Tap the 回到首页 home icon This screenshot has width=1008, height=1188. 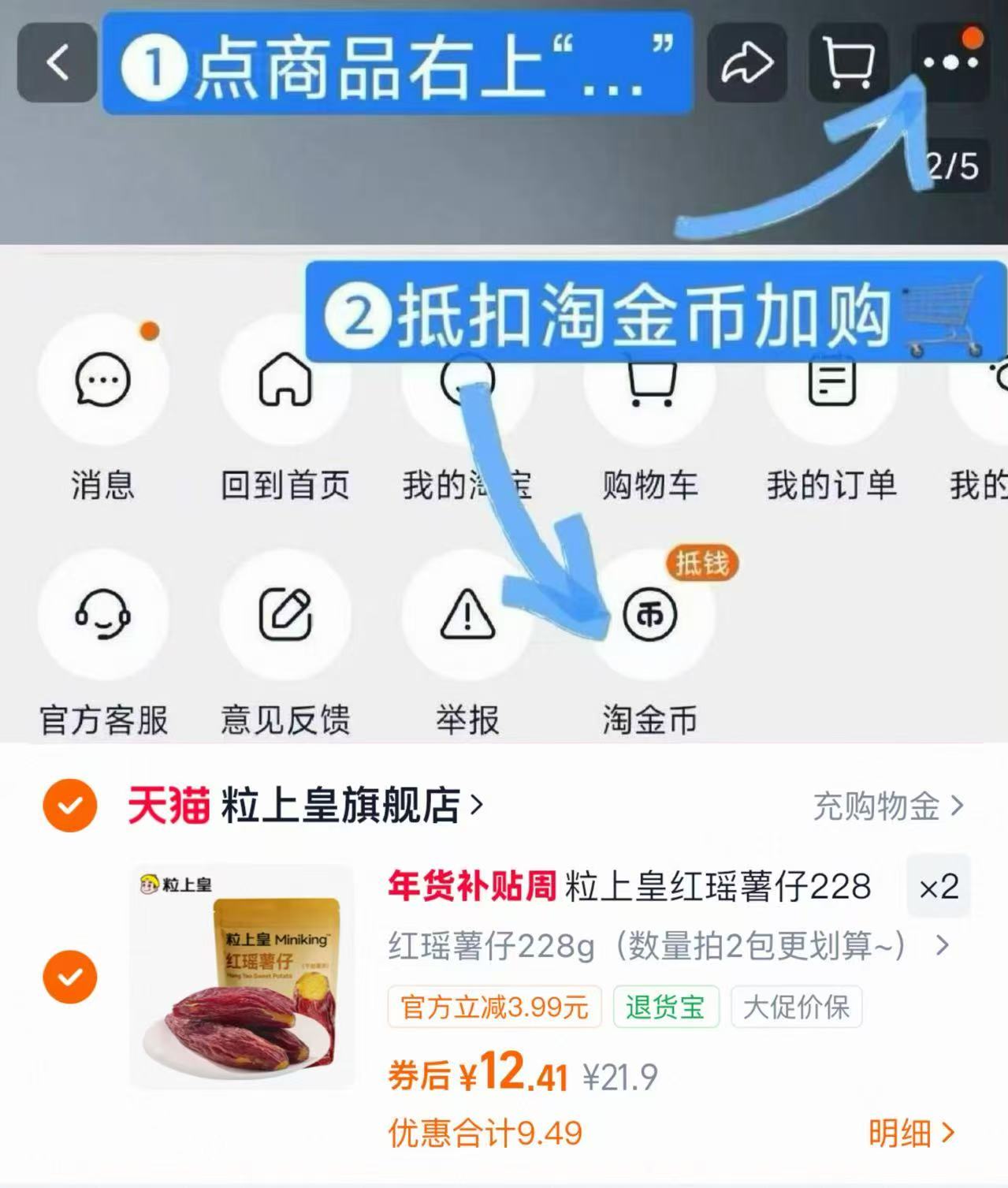286,381
